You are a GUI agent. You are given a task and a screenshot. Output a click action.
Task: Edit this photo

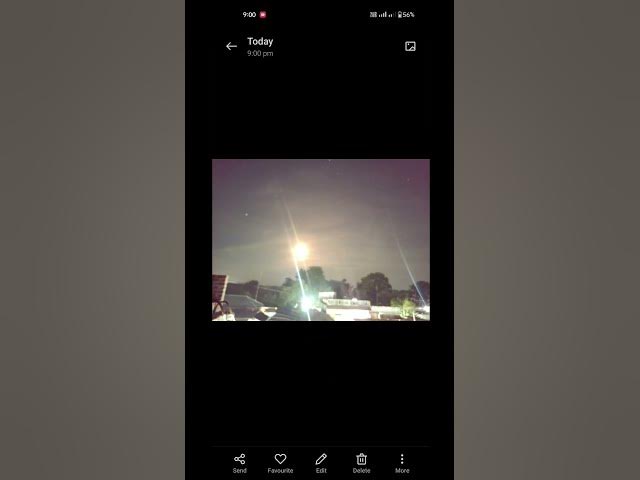coord(321,462)
